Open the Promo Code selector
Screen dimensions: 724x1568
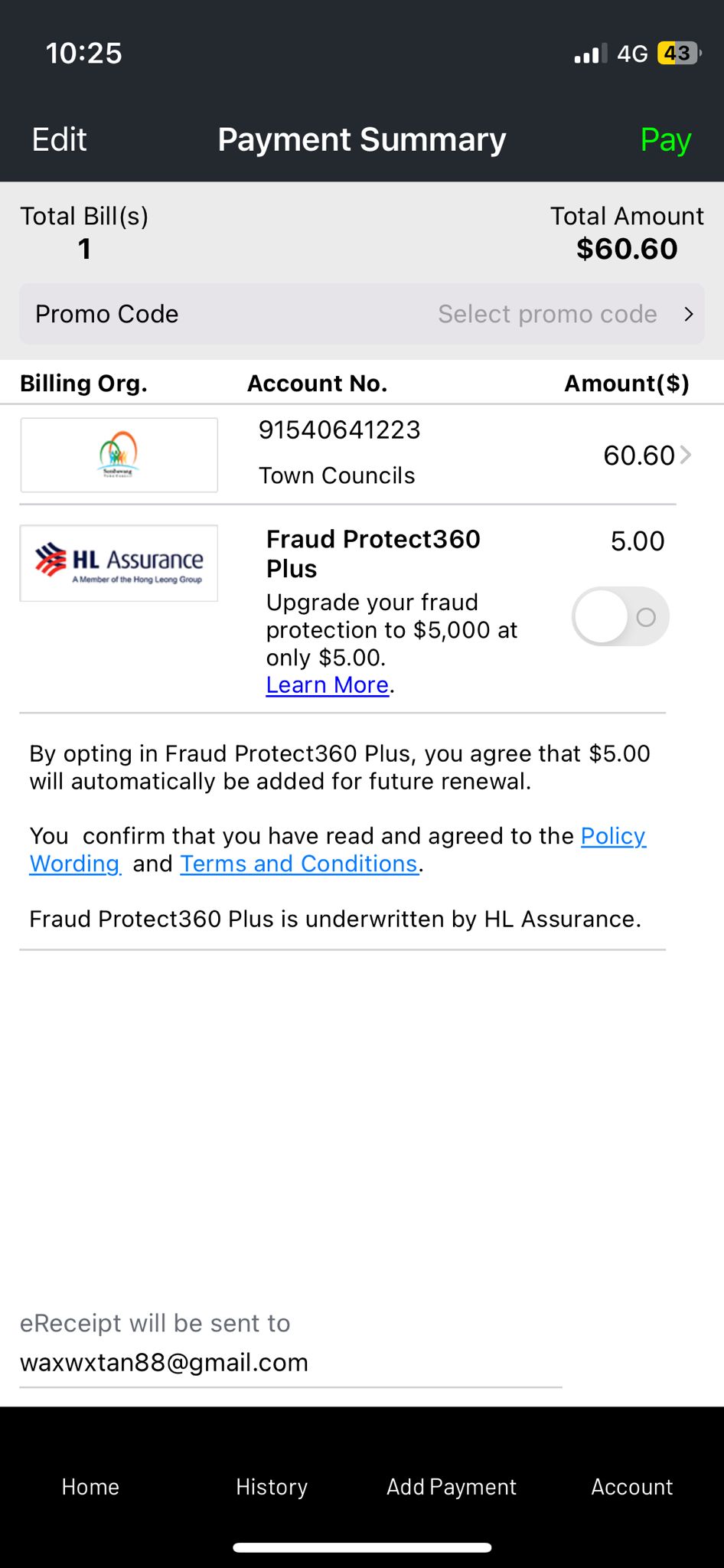point(362,314)
